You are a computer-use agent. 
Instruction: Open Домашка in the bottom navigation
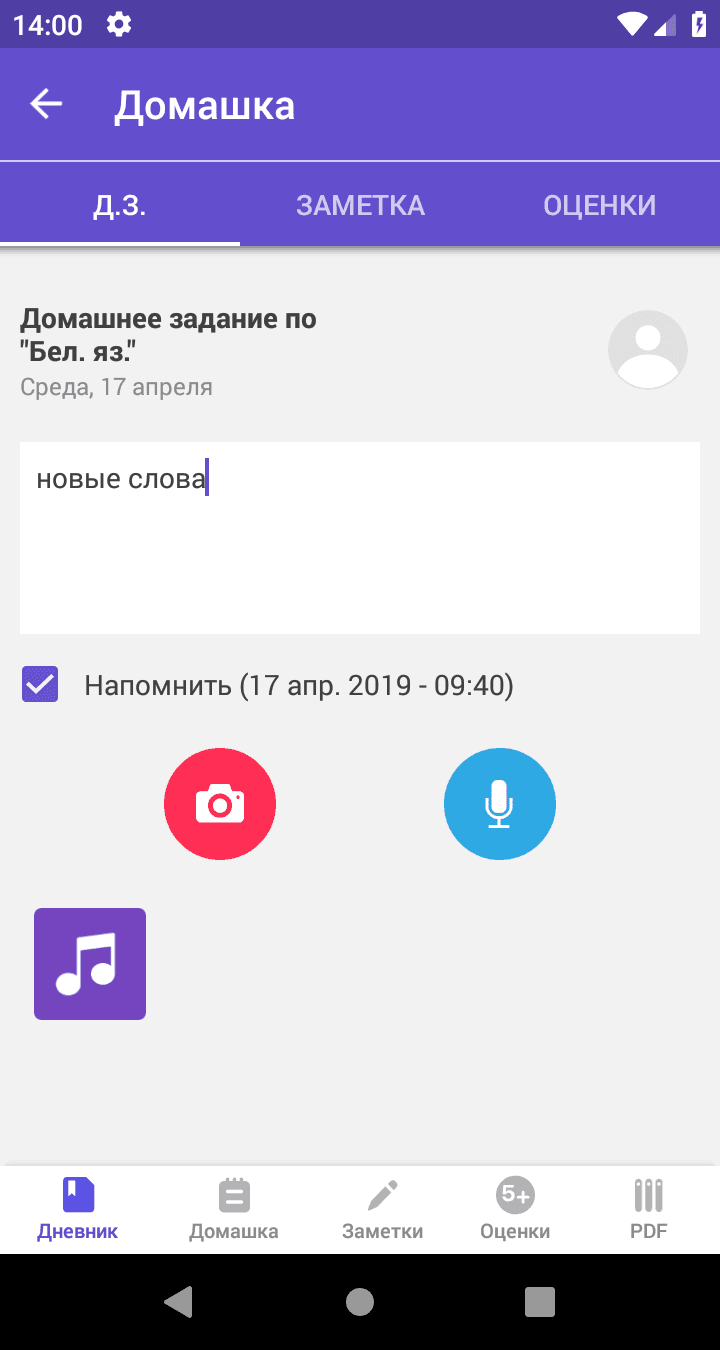pyautogui.click(x=234, y=1208)
